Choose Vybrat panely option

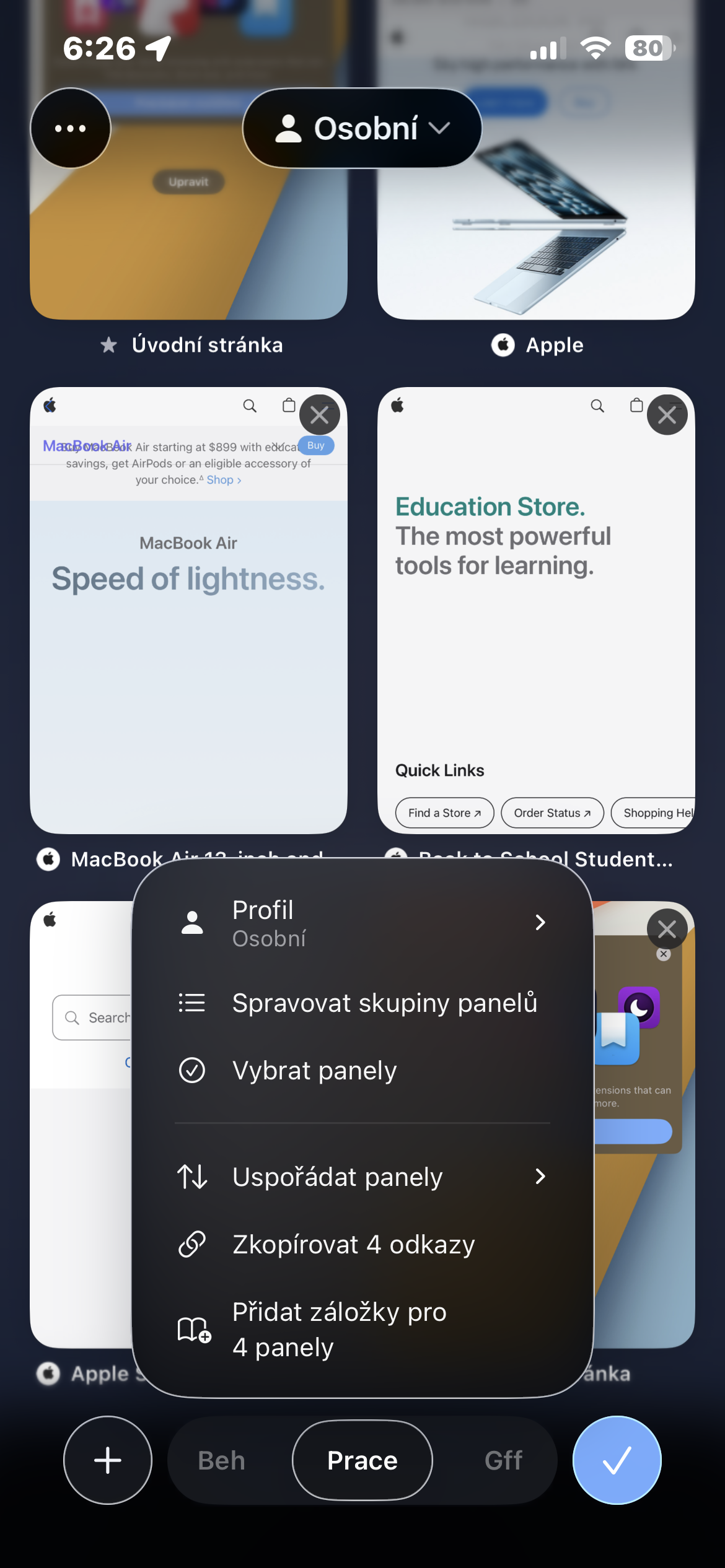(362, 1070)
